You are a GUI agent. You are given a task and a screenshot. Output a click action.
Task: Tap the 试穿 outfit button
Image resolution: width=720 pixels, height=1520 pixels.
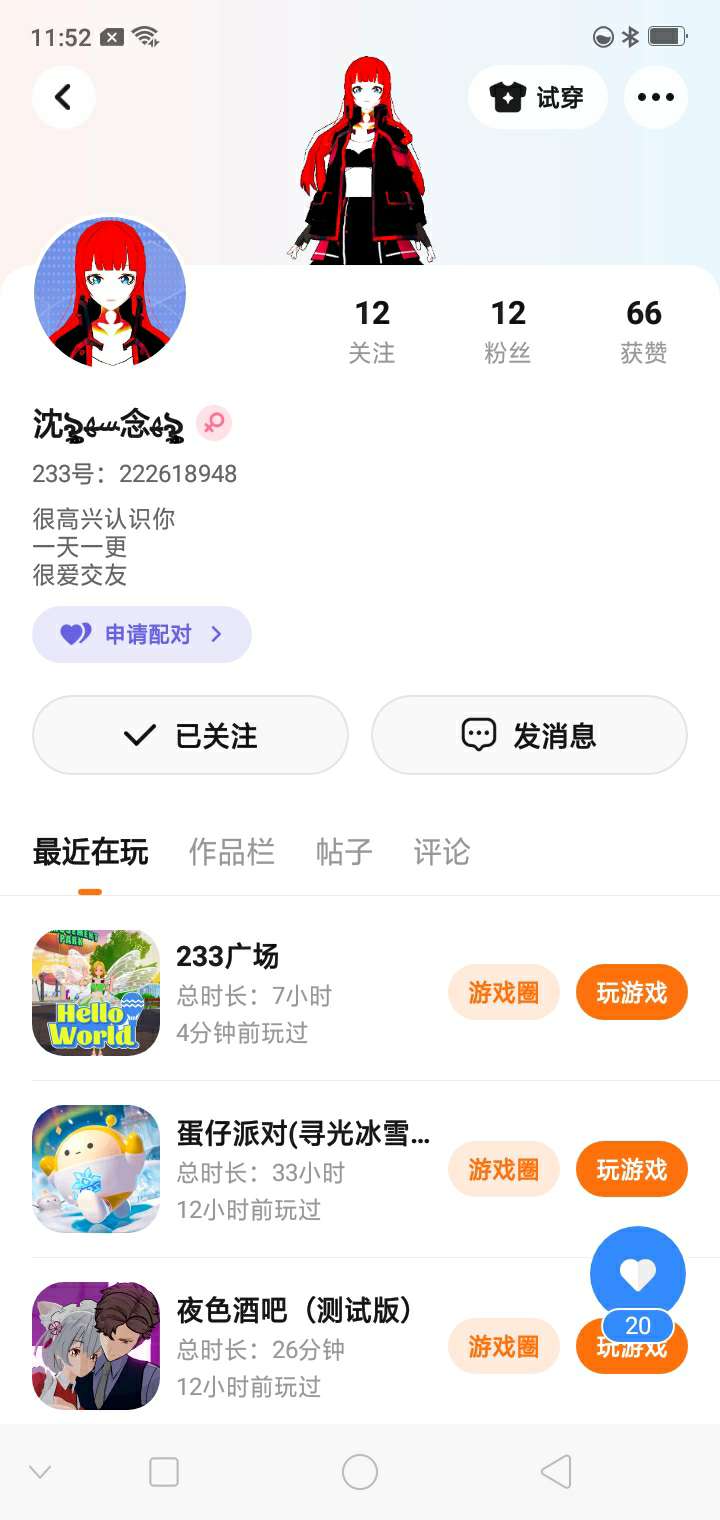point(538,97)
